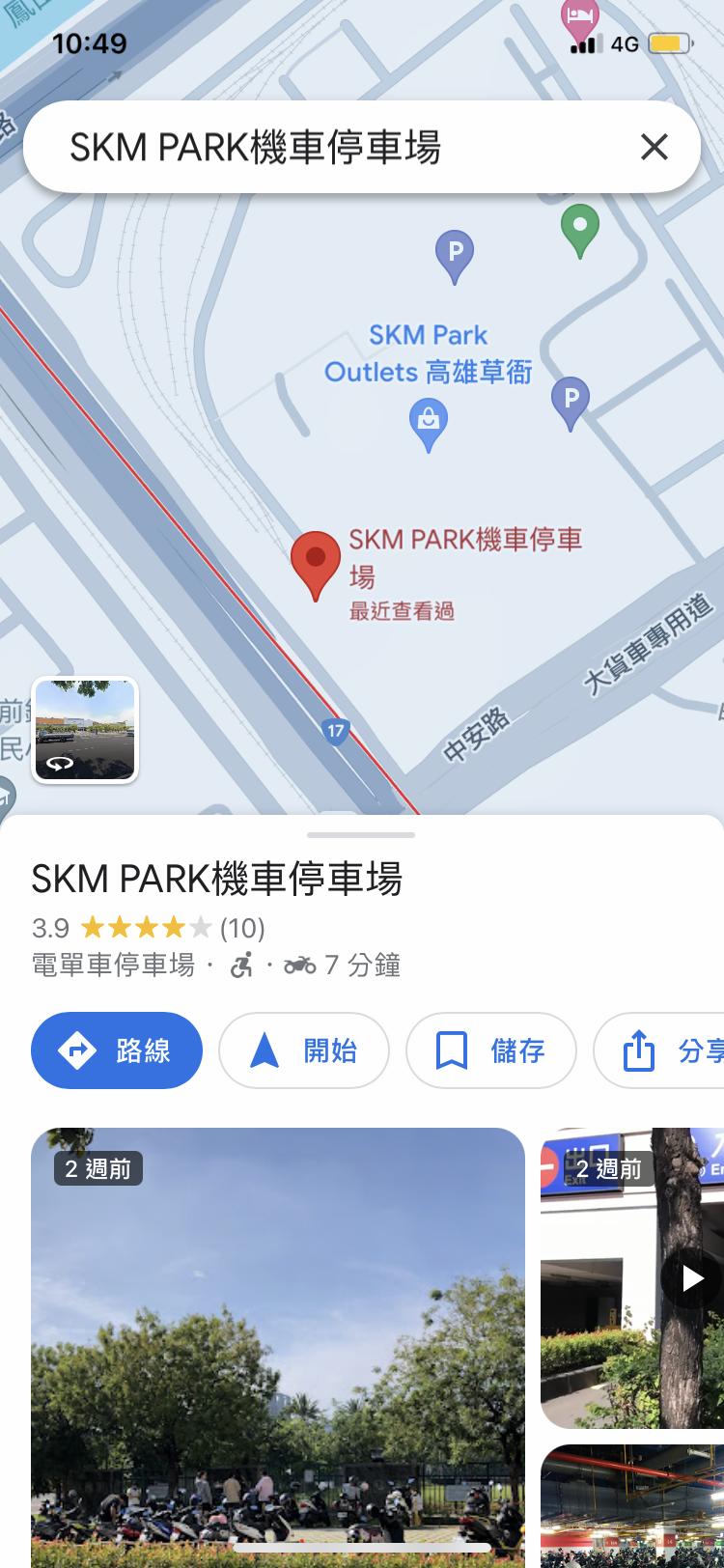The height and width of the screenshot is (1568, 724).
Task: Open the indoor parking garage photo
Action: tap(632, 1506)
